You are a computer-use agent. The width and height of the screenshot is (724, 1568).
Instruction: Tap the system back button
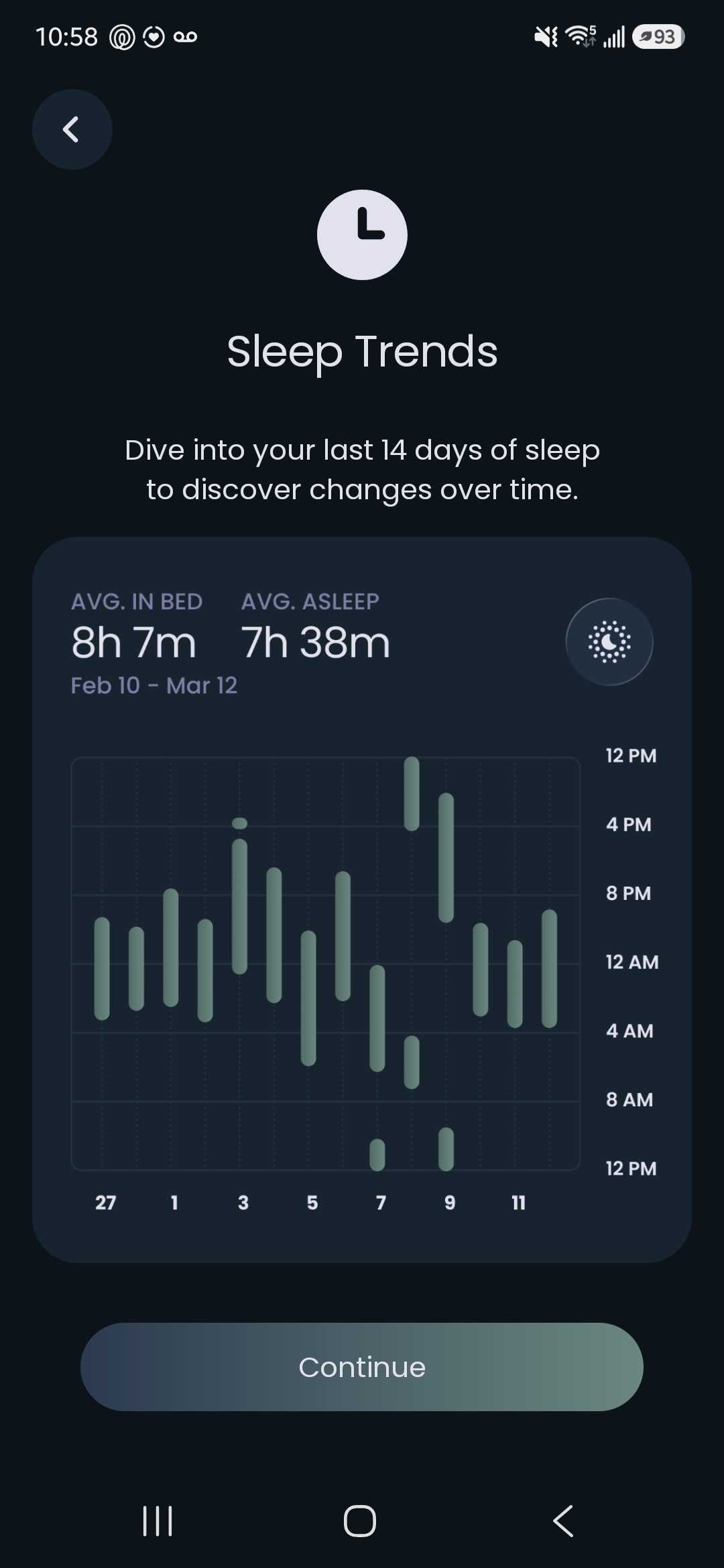coord(563,1521)
